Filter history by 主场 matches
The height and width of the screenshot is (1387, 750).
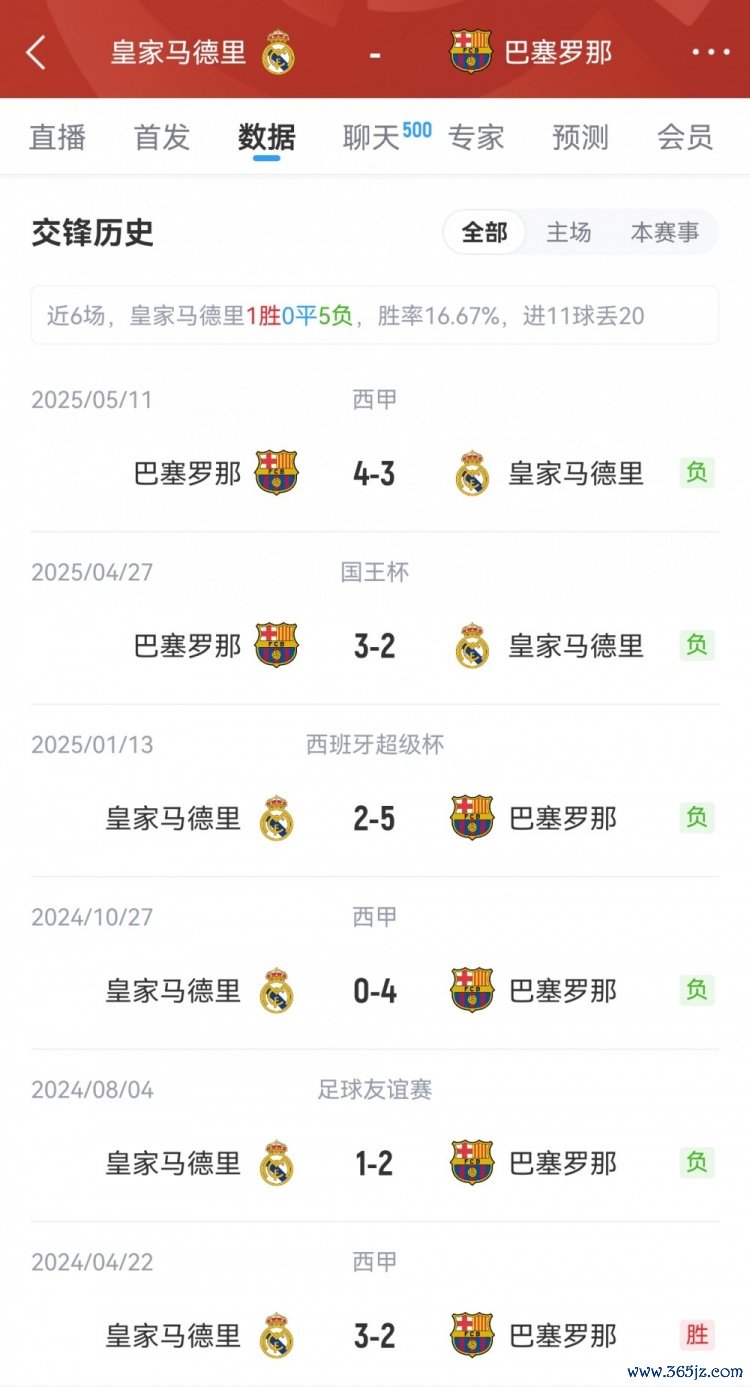[x=569, y=233]
